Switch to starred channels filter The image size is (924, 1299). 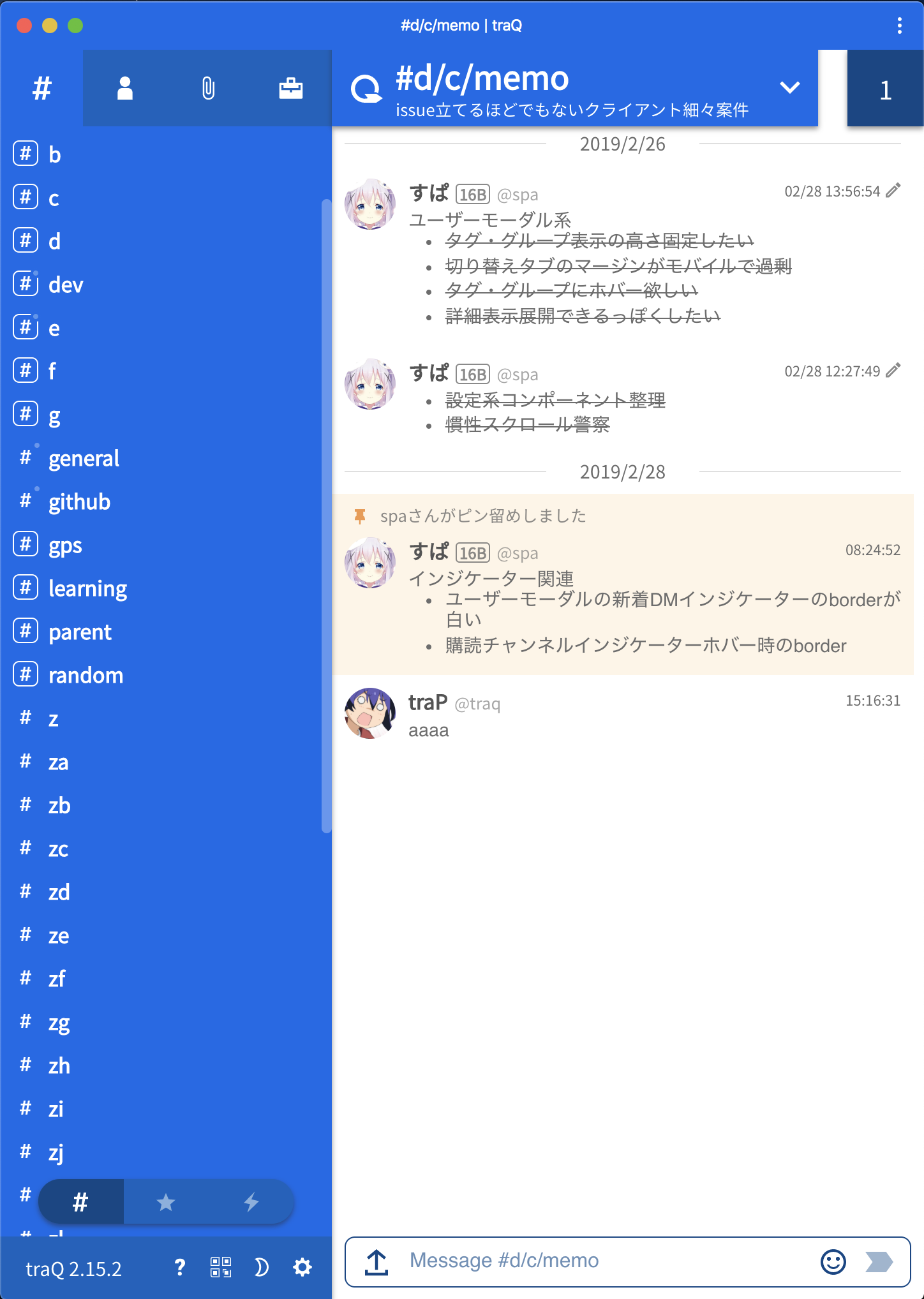(166, 1202)
